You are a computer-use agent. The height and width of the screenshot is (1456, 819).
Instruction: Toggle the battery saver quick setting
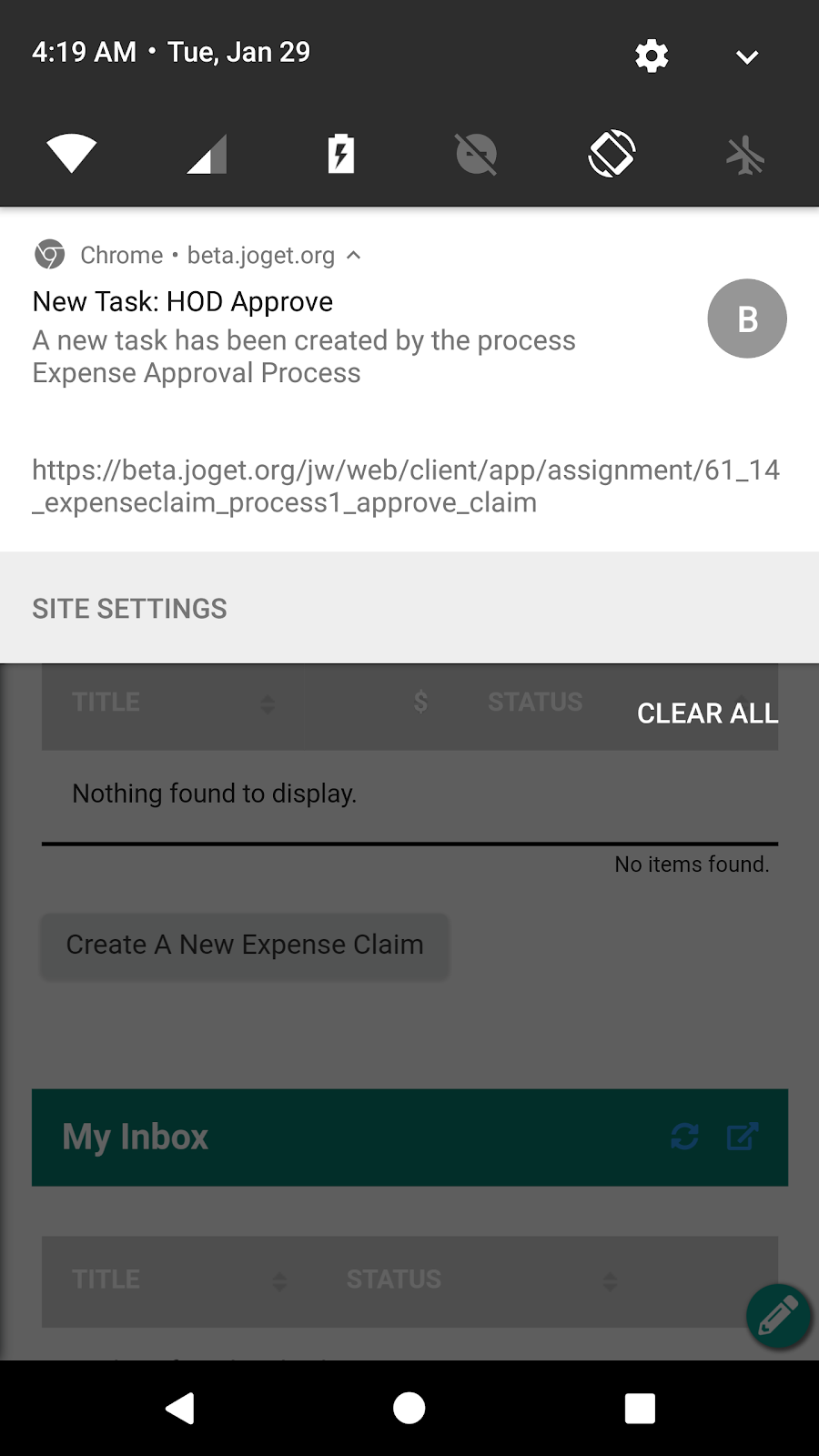tap(341, 153)
